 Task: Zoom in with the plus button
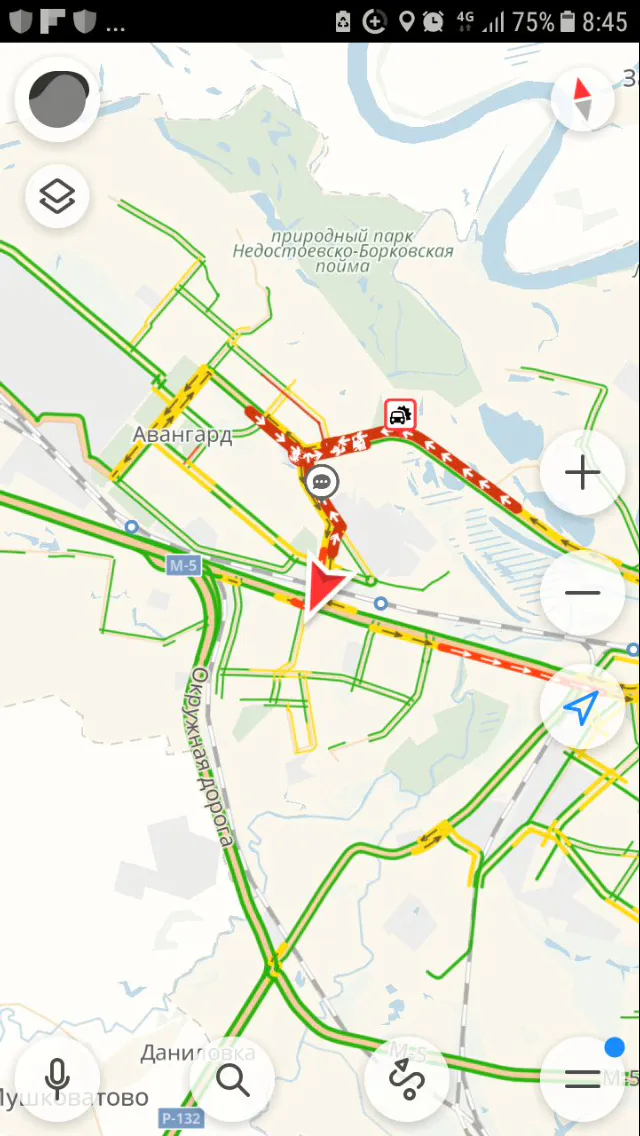click(x=582, y=473)
